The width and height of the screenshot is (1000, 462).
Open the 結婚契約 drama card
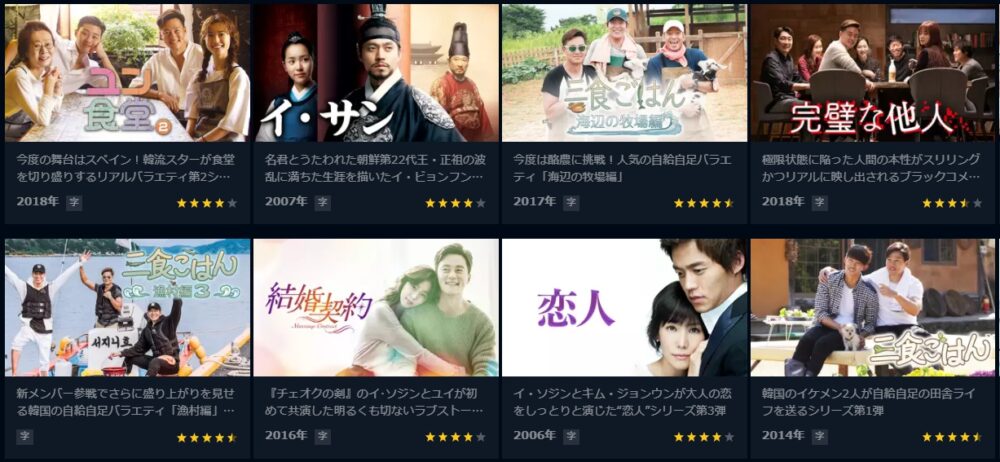tap(375, 307)
